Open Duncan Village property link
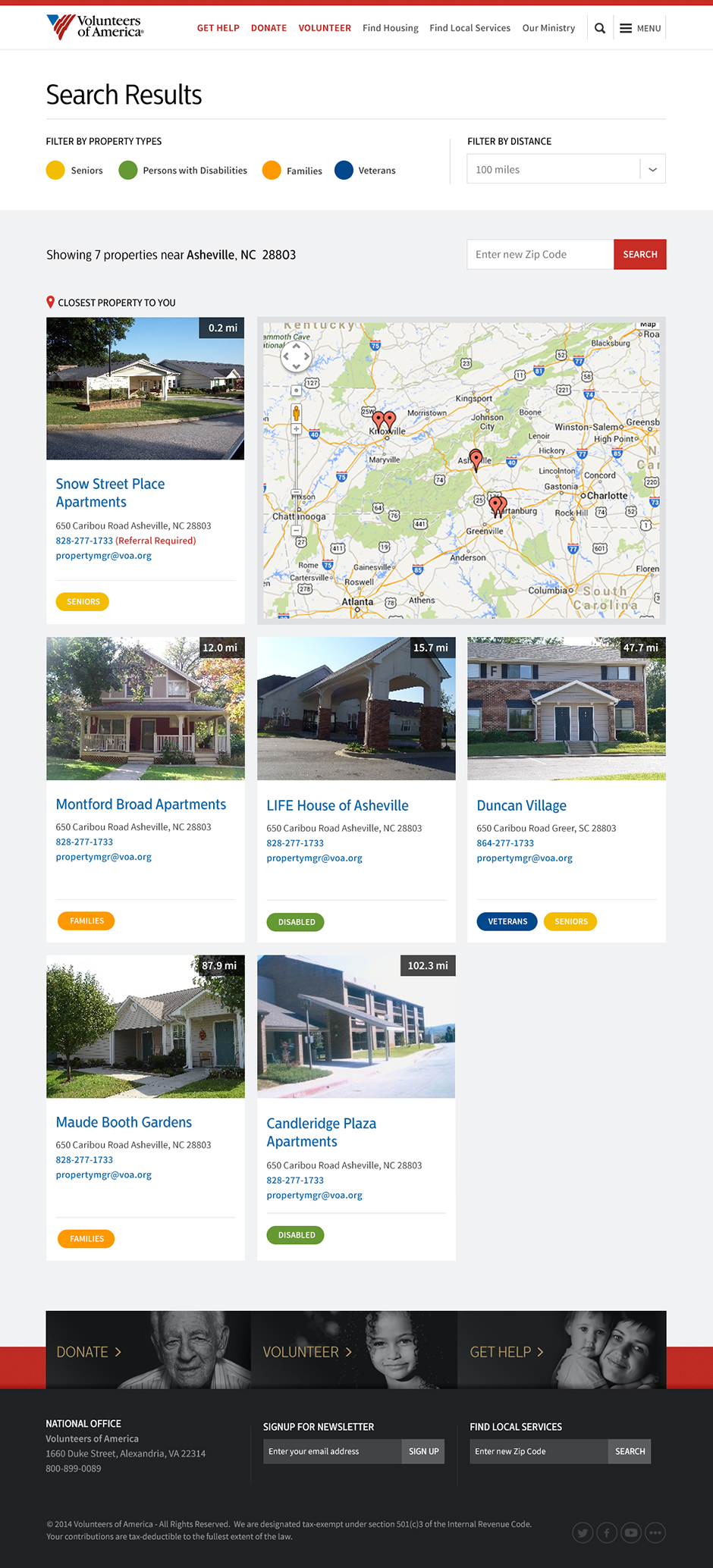Screen dimensions: 713x1568 (x=521, y=805)
